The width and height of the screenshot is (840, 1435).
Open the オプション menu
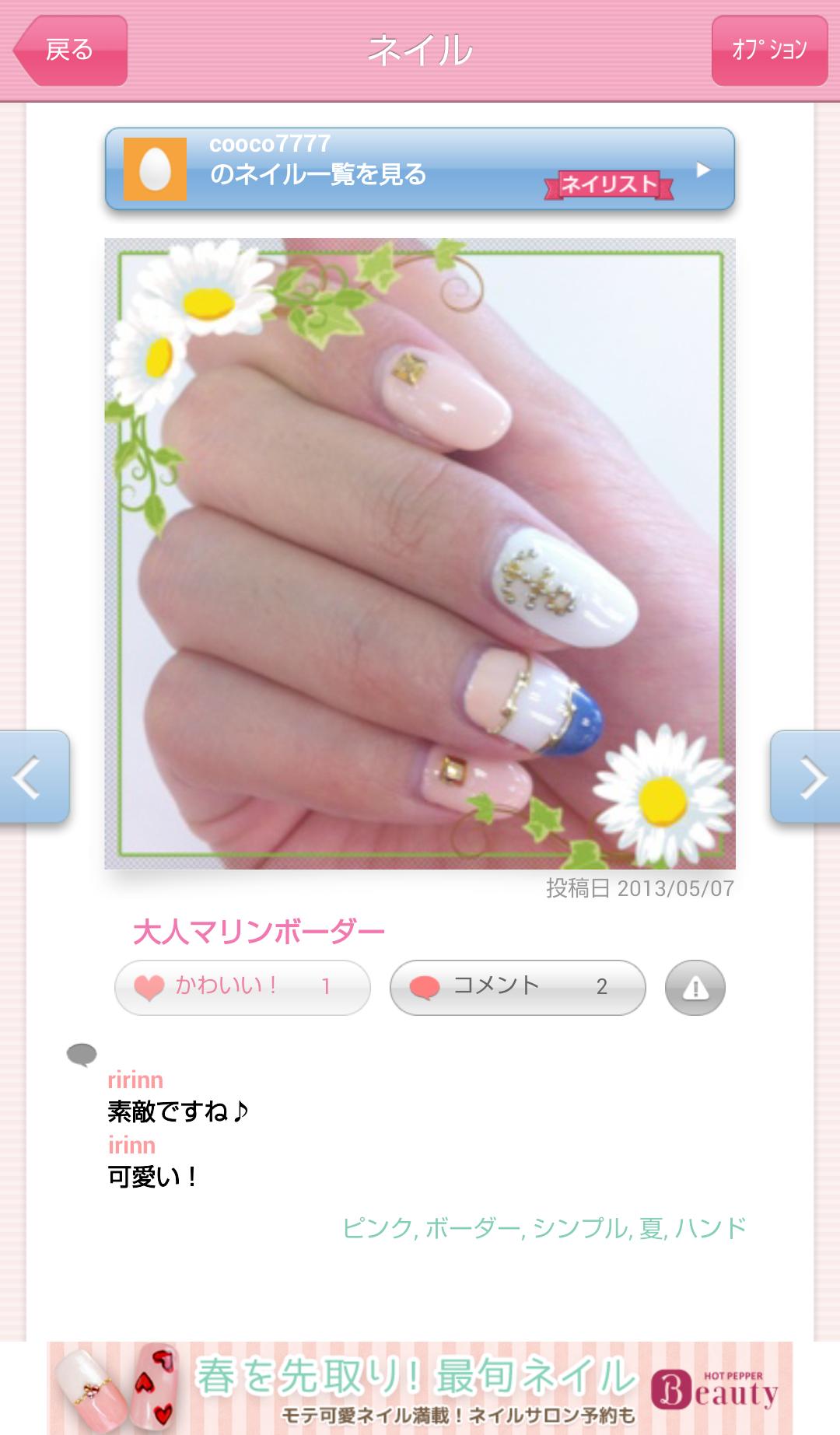pyautogui.click(x=768, y=51)
